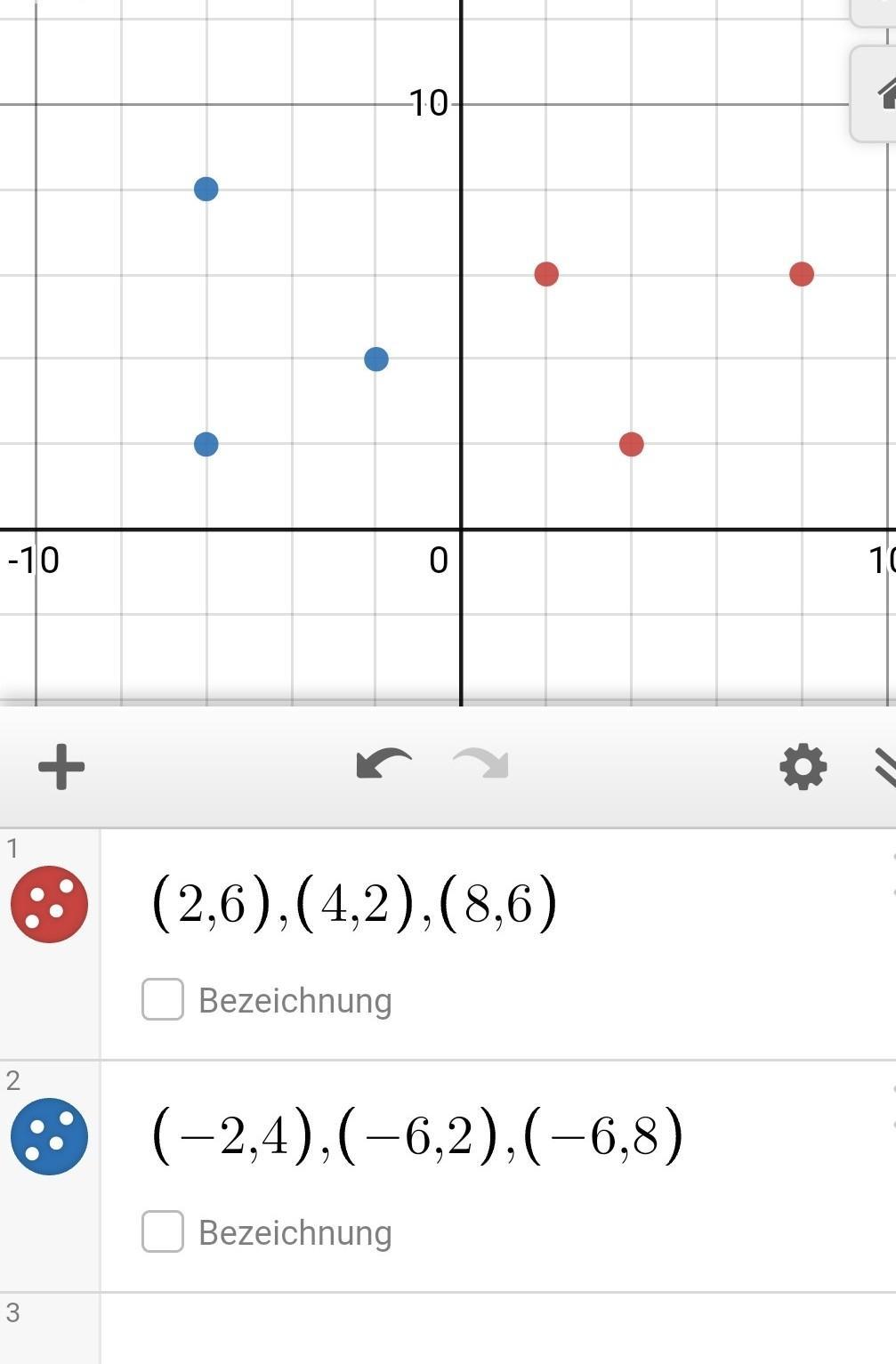Add a new expression with the plus icon
896x1364 pixels.
(61, 767)
